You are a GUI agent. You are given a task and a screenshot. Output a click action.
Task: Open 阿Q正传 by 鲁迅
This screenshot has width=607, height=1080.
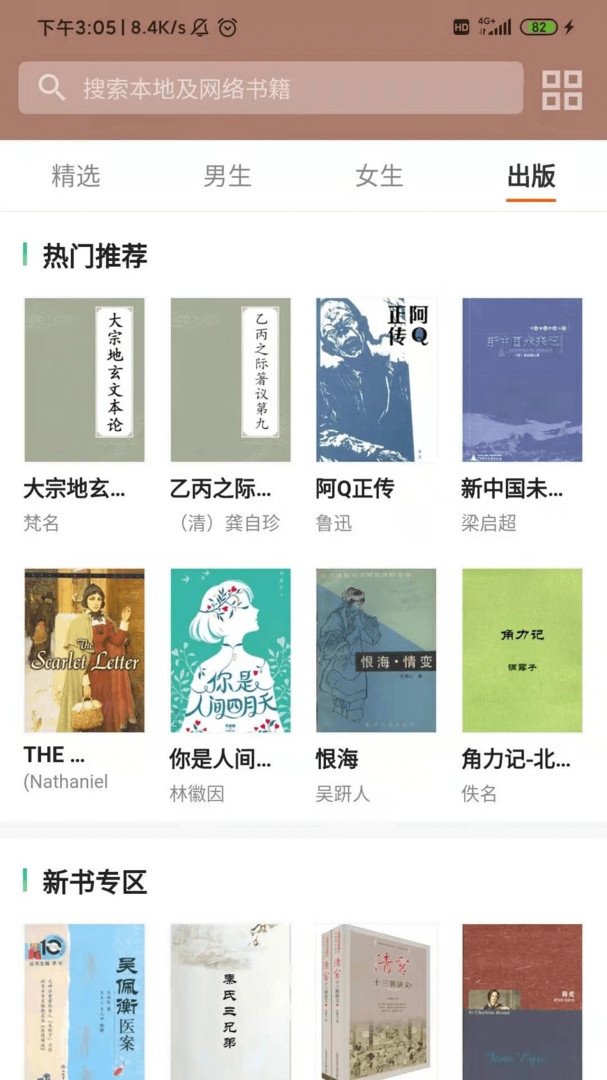click(376, 380)
